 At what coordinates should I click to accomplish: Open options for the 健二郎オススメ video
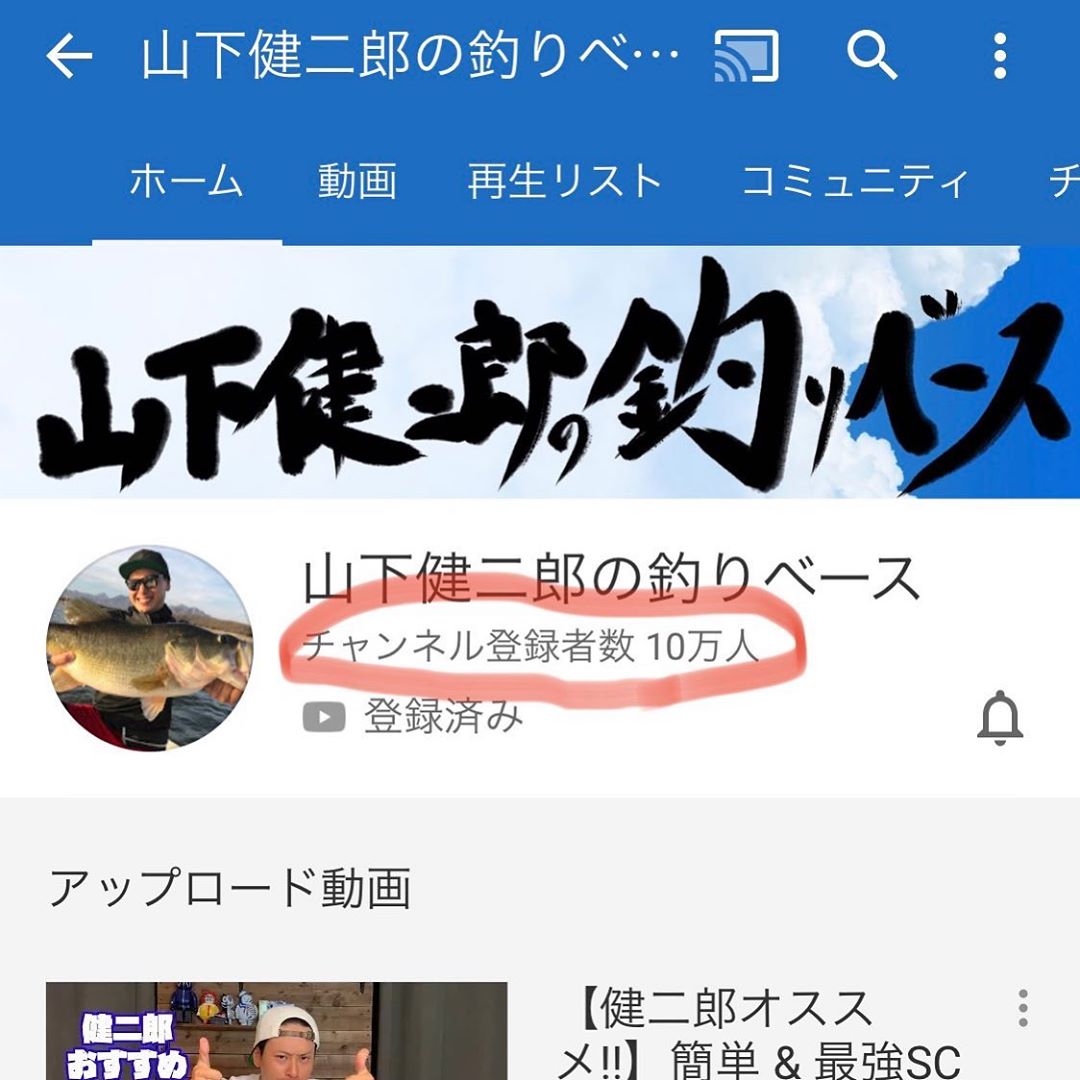pos(1022,1009)
